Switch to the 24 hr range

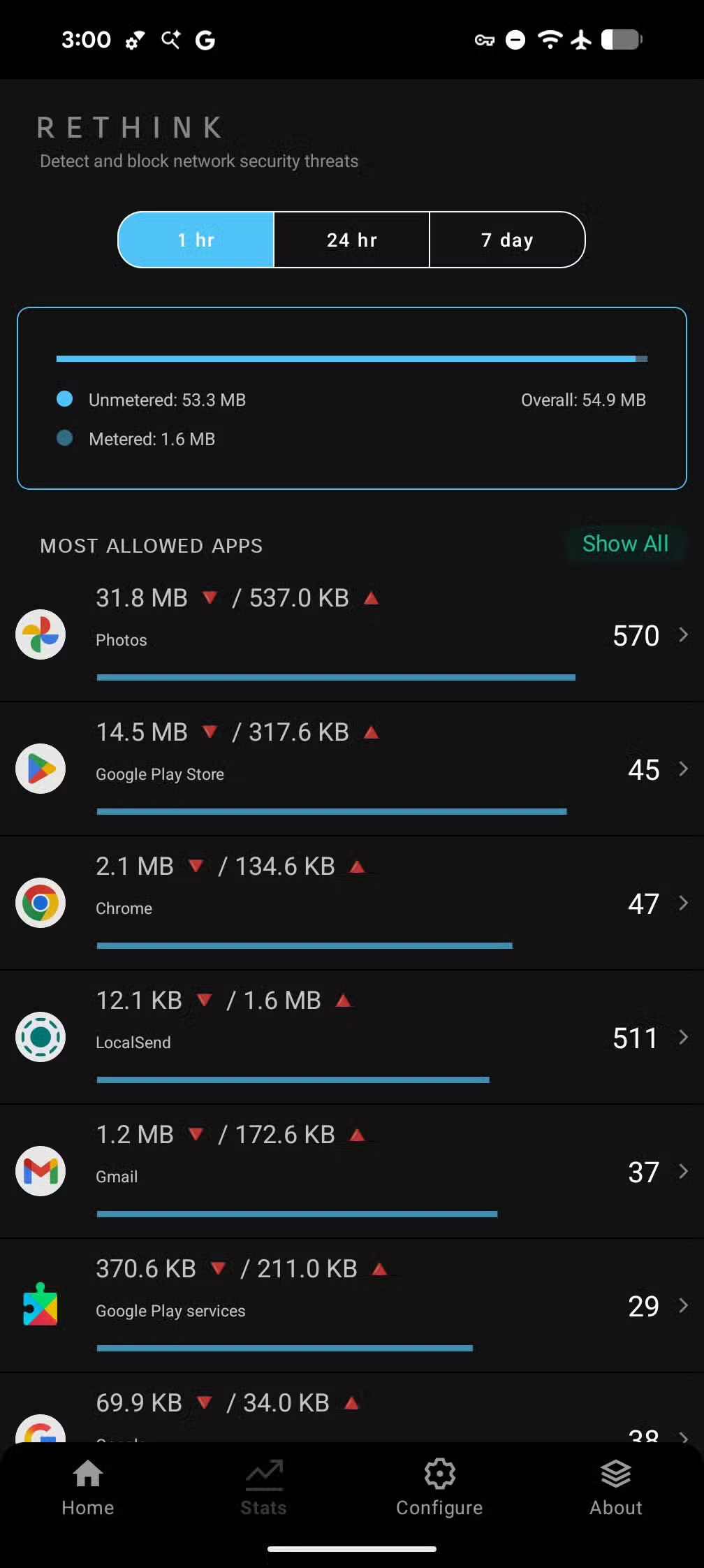pos(351,240)
